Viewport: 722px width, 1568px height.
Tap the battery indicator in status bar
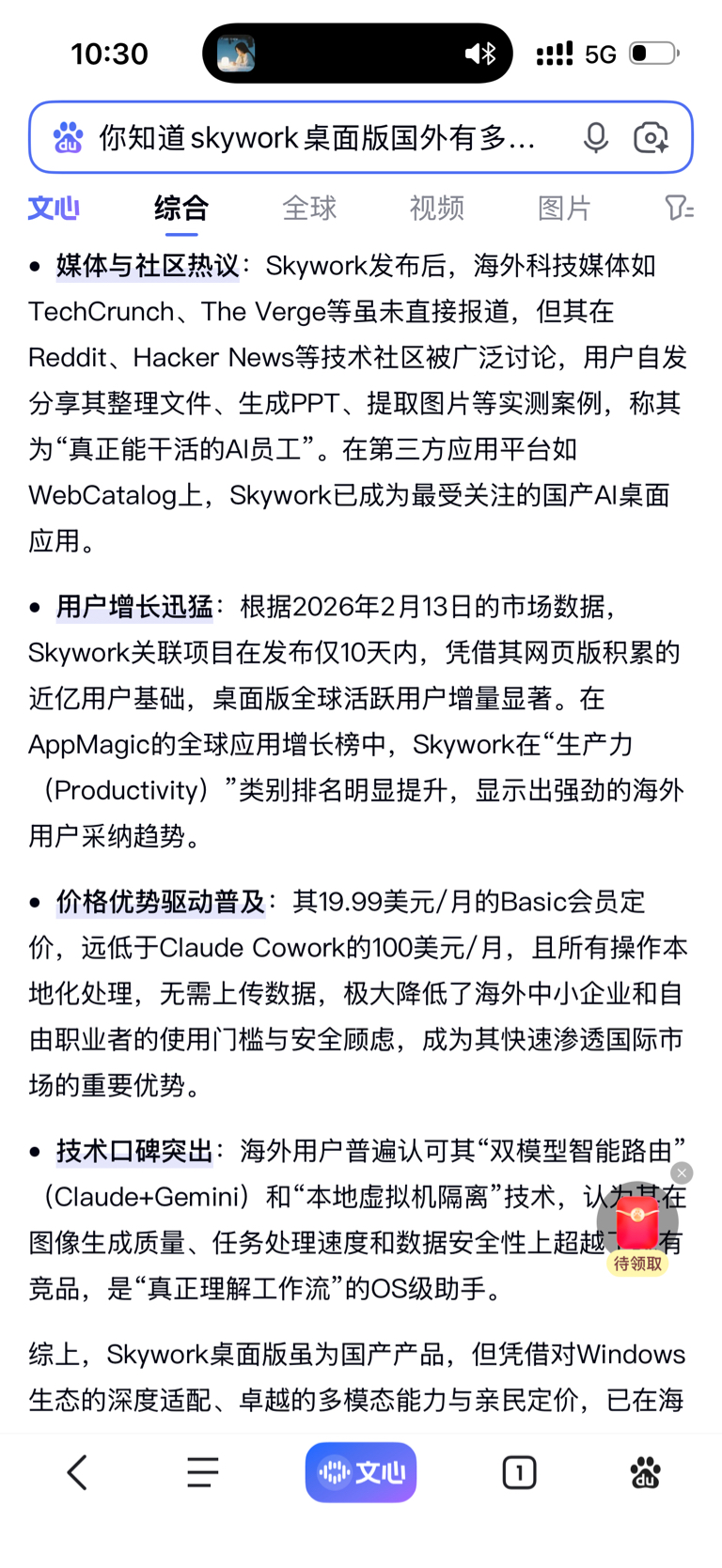point(650,53)
